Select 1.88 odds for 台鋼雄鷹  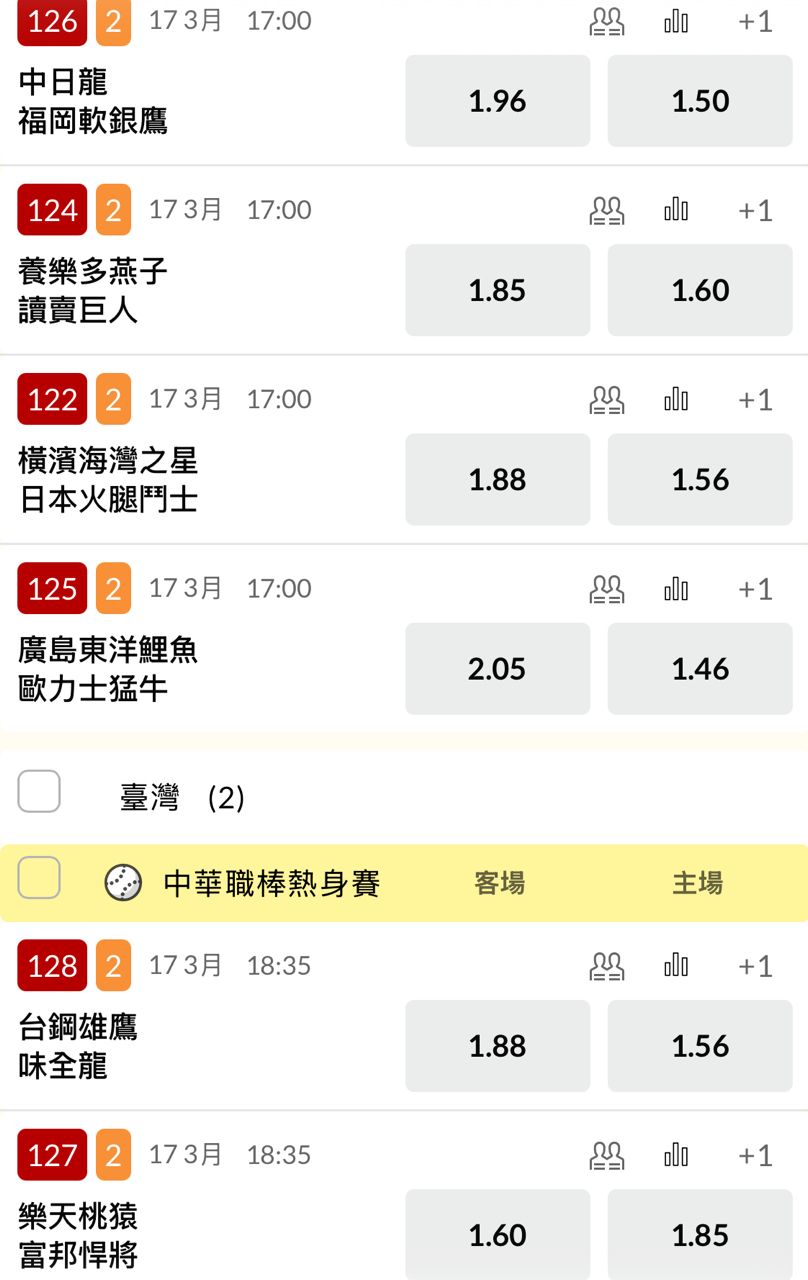point(497,1046)
